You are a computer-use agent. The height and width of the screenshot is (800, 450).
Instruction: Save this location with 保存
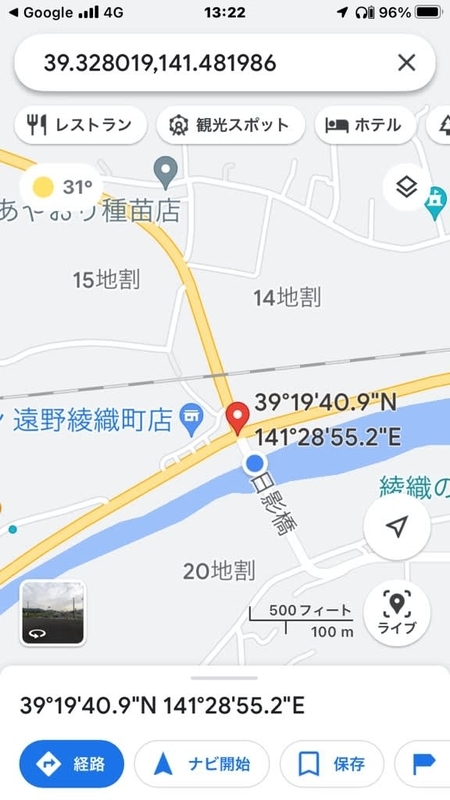[332, 764]
